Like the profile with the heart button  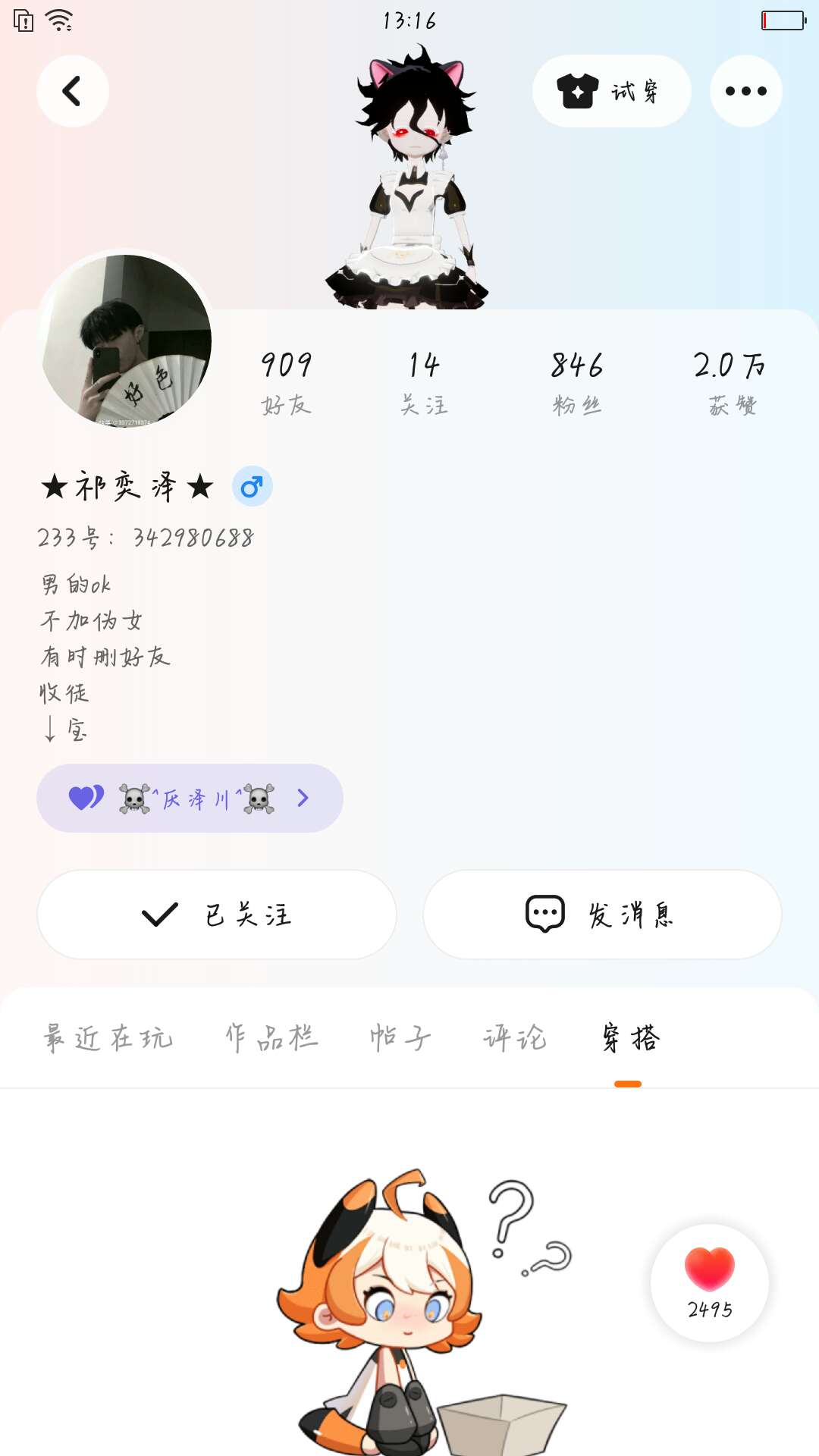tap(710, 1282)
